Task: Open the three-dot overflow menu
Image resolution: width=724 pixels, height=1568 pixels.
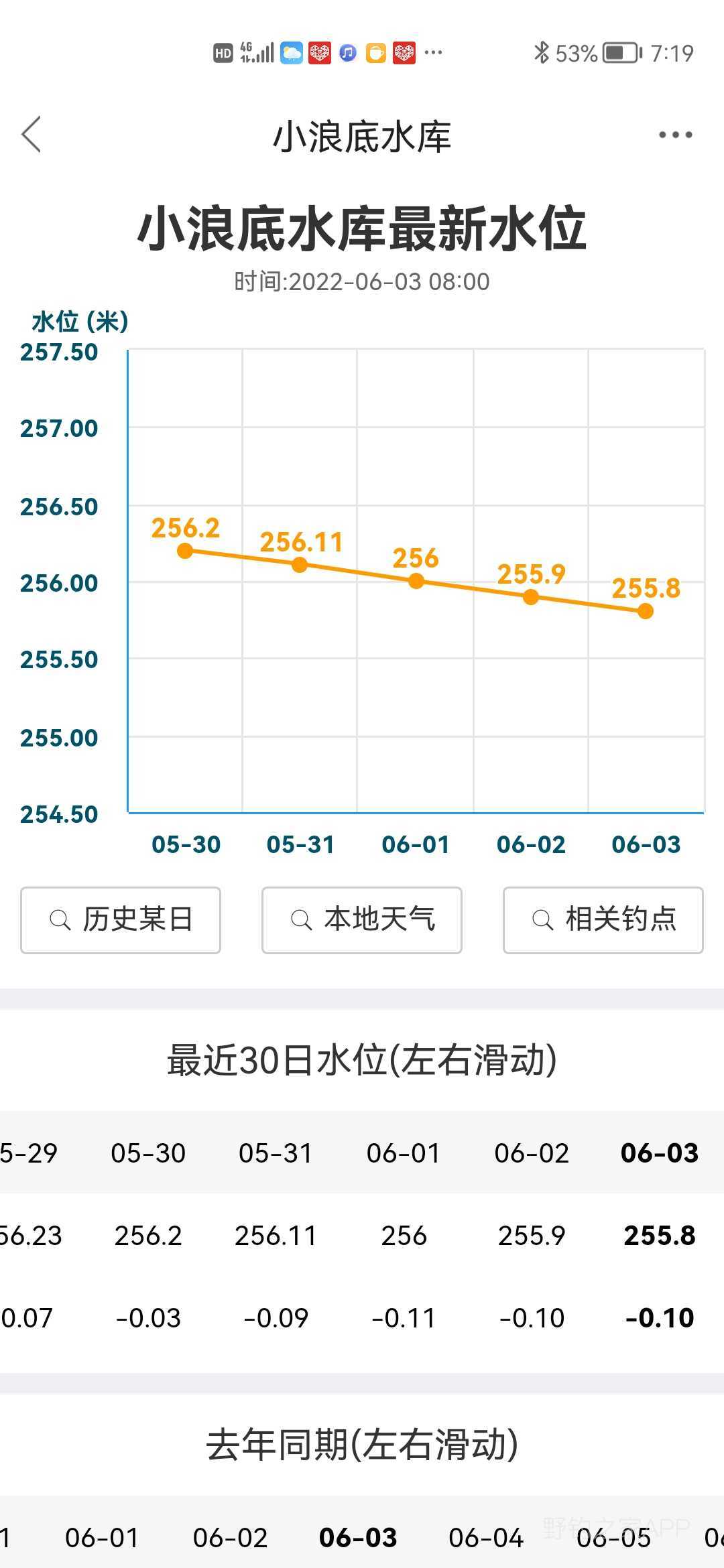Action: pos(675,135)
